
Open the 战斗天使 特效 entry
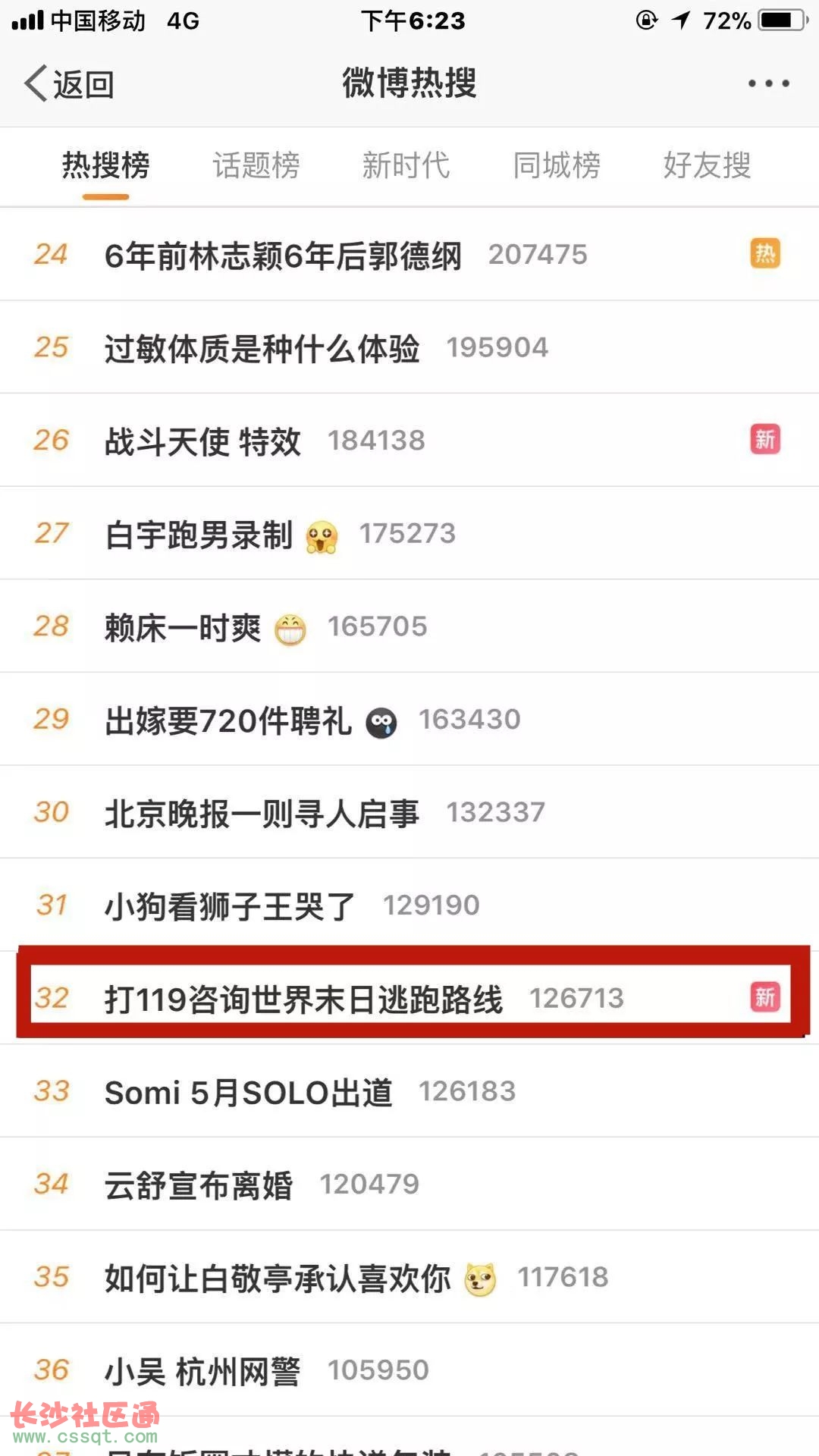point(409,440)
